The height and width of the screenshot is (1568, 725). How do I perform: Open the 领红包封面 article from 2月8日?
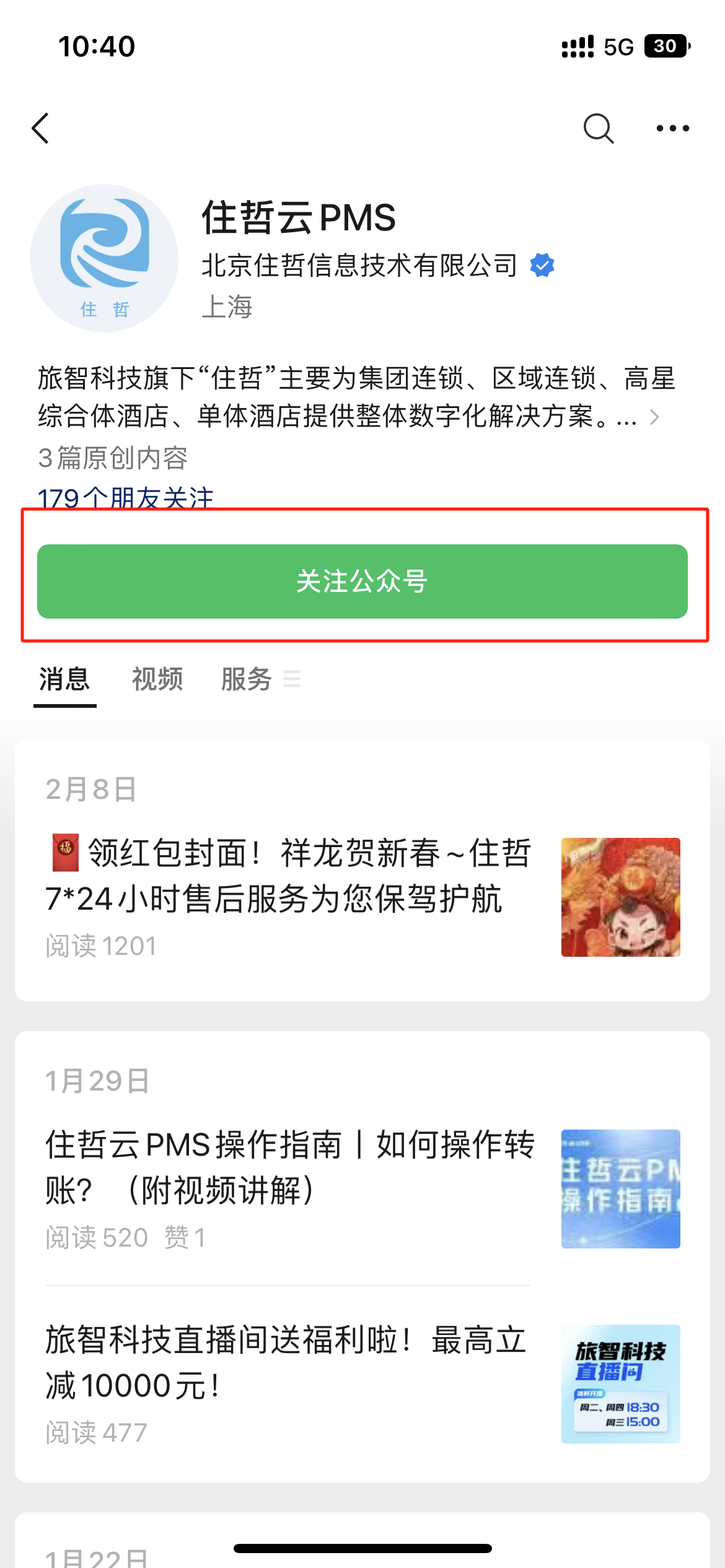click(288, 876)
